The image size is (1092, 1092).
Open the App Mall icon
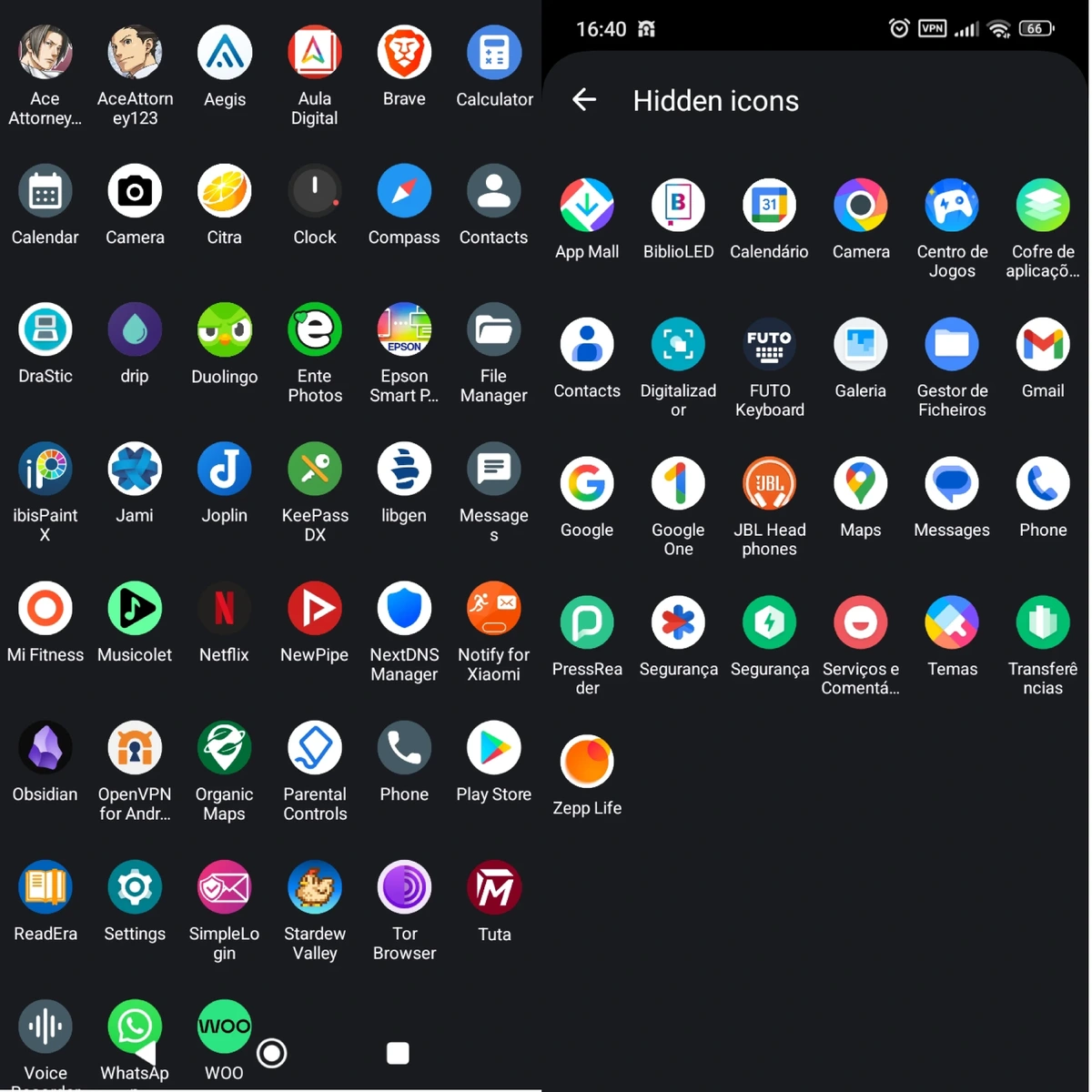[x=587, y=206]
